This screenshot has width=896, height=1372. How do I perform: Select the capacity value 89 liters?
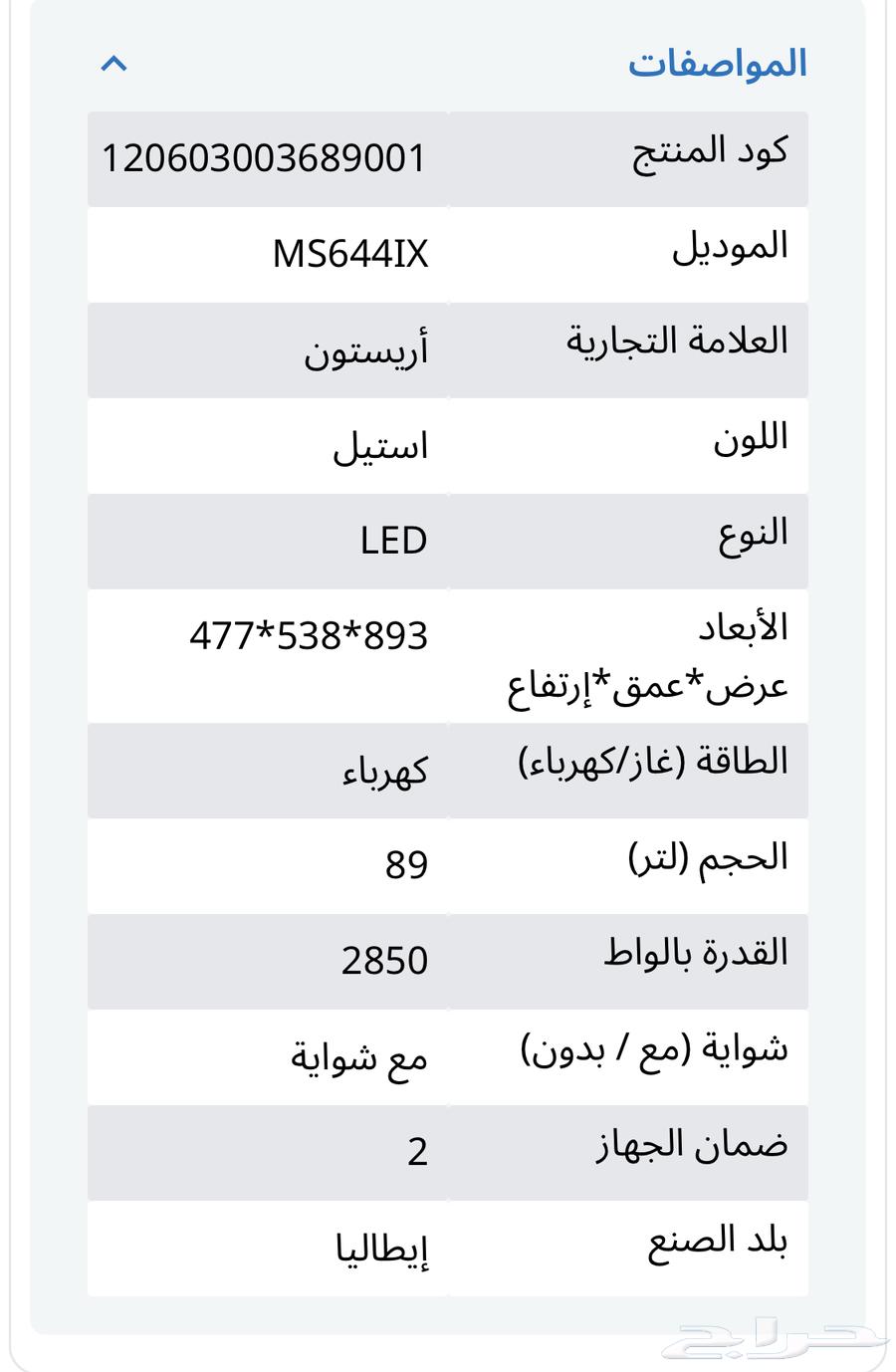coord(405,865)
